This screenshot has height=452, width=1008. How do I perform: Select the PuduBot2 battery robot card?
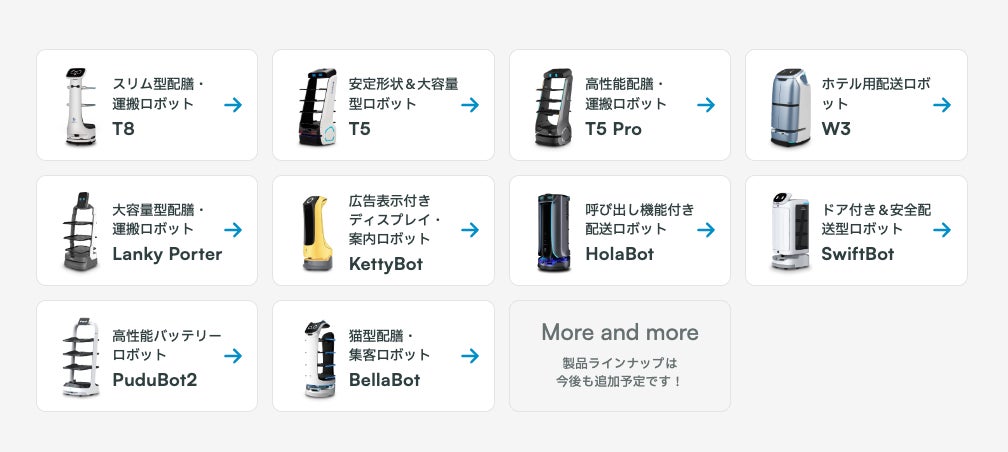click(147, 356)
